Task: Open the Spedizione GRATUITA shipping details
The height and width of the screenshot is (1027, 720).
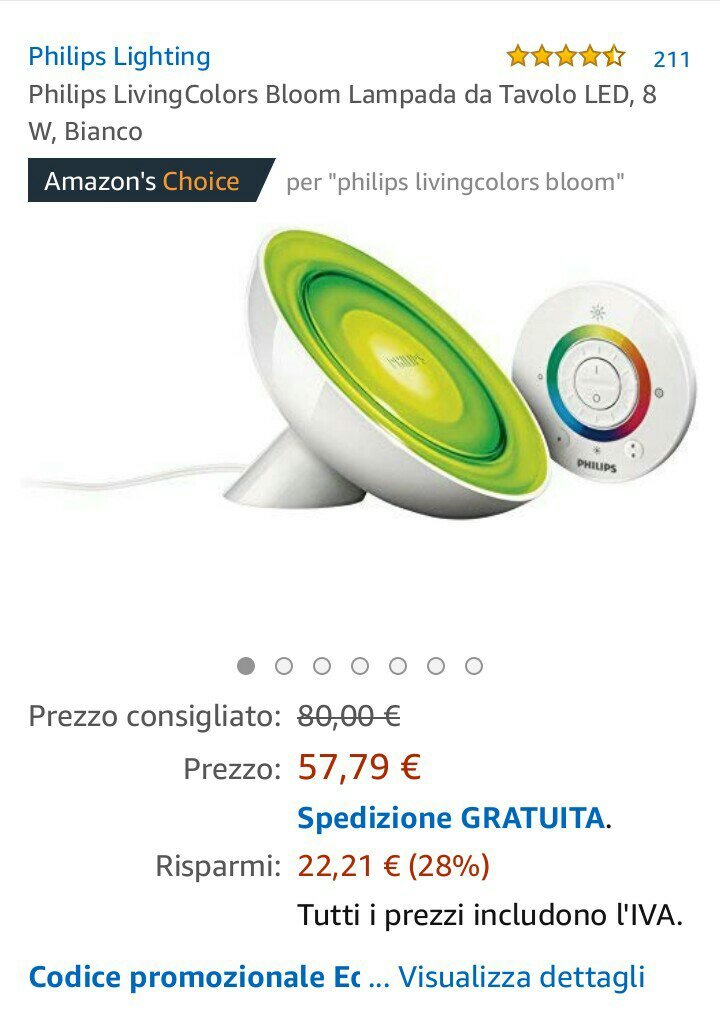Action: [450, 818]
